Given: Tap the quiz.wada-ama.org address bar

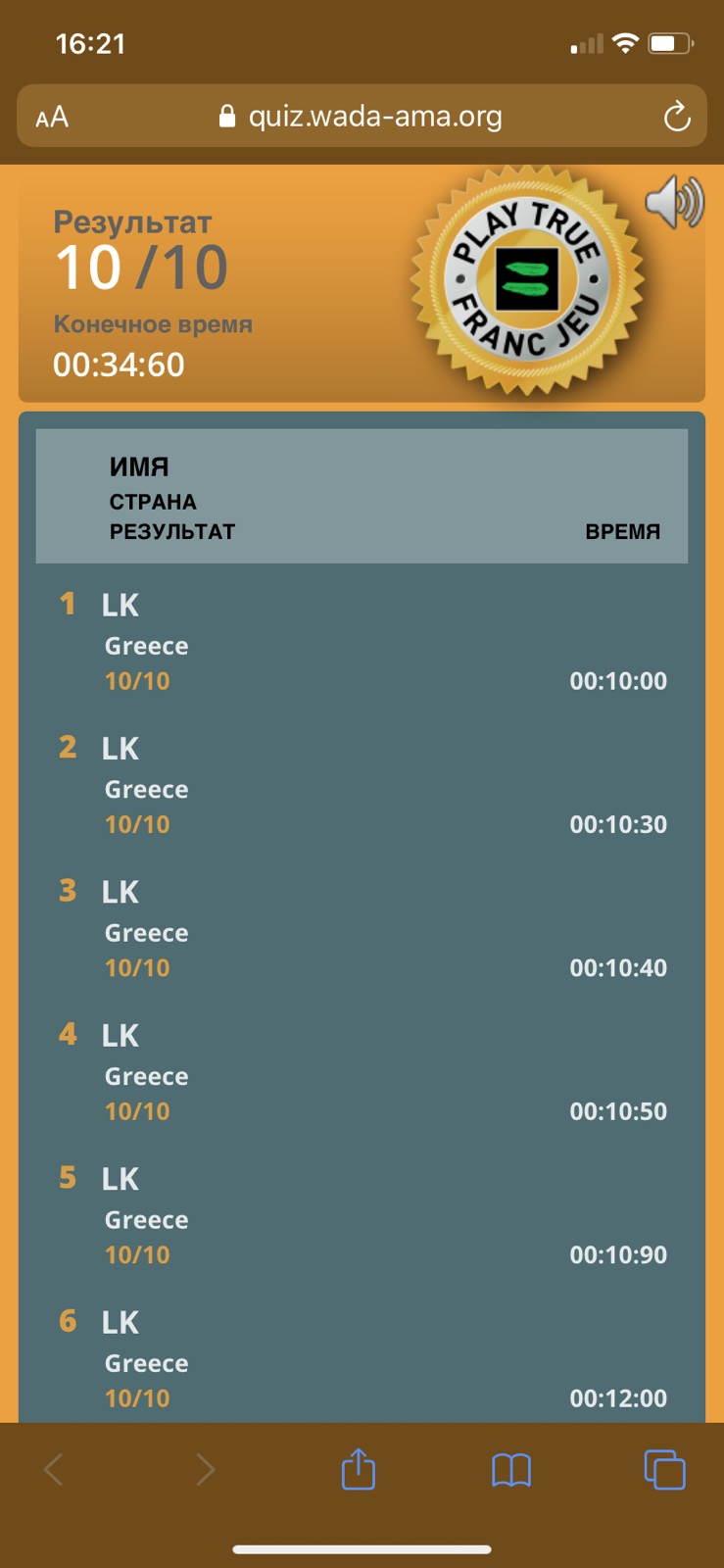Looking at the screenshot, I should tap(362, 117).
